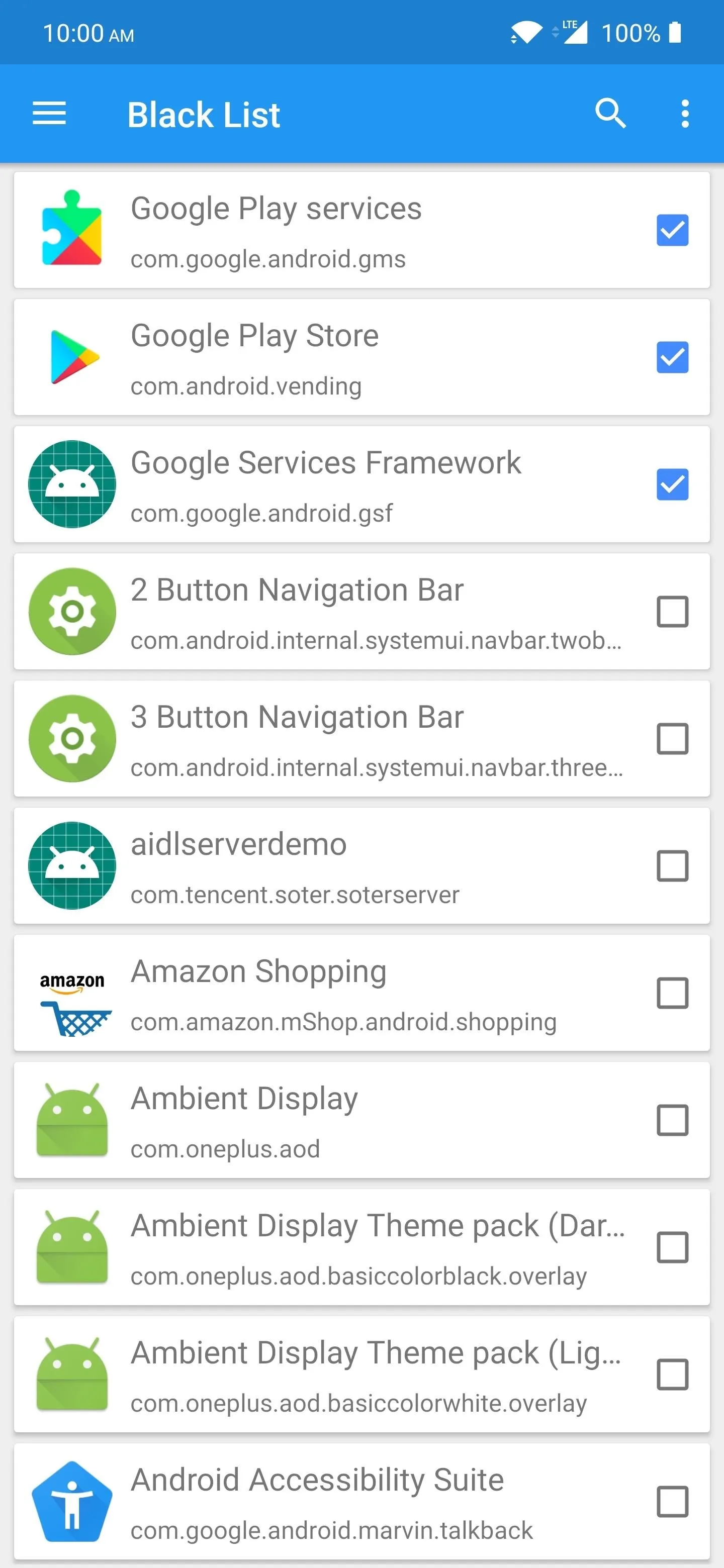Tick the aidlserverdemo checkbox

pyautogui.click(x=672, y=866)
